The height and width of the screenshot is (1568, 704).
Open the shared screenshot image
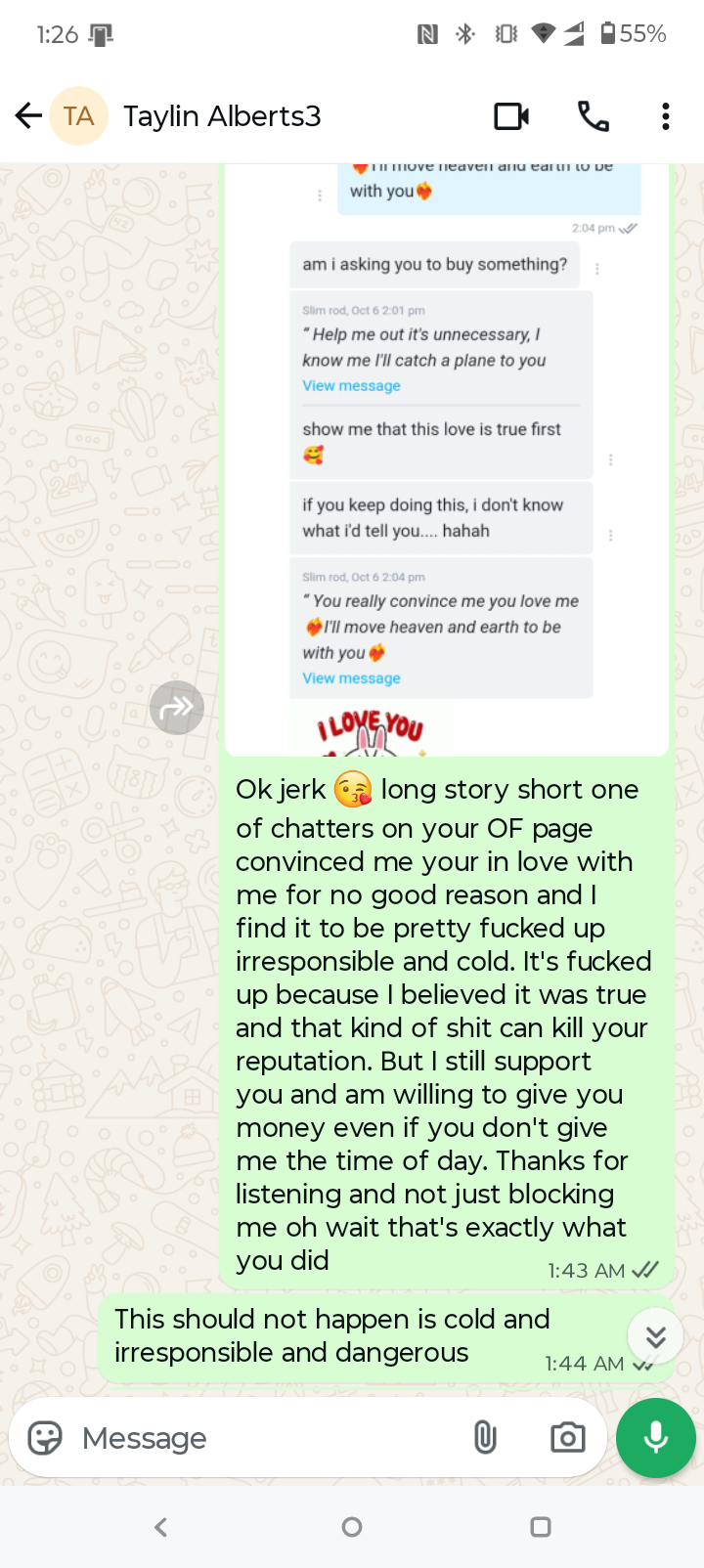click(x=446, y=459)
